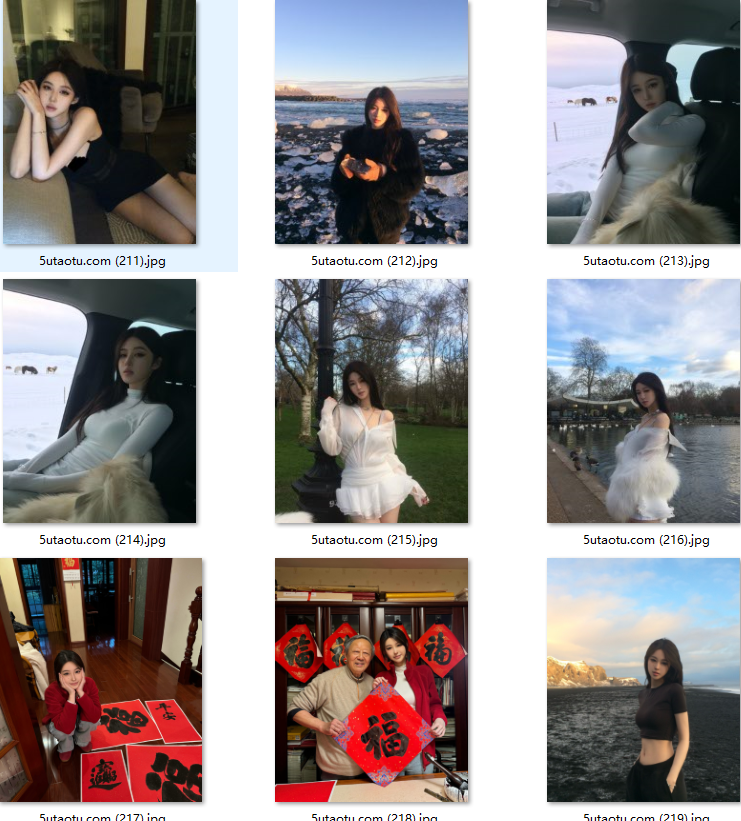Open file 5utaotu.com (217).jpg
This screenshot has width=741, height=821.
(x=102, y=680)
